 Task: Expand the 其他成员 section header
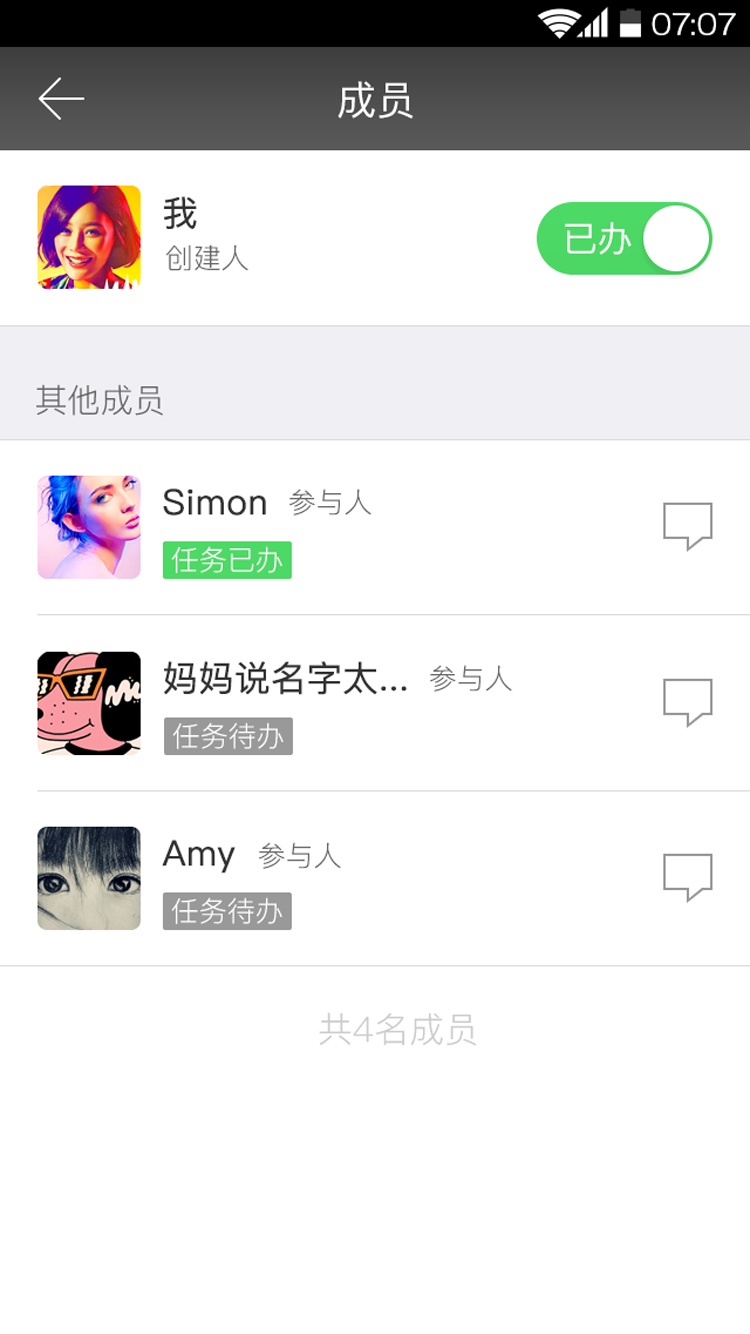[x=102, y=399]
